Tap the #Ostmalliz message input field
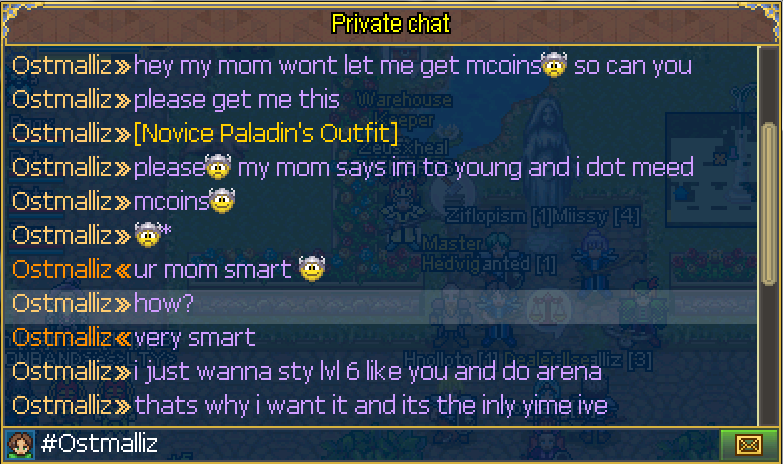The height and width of the screenshot is (464, 783). coord(380,443)
